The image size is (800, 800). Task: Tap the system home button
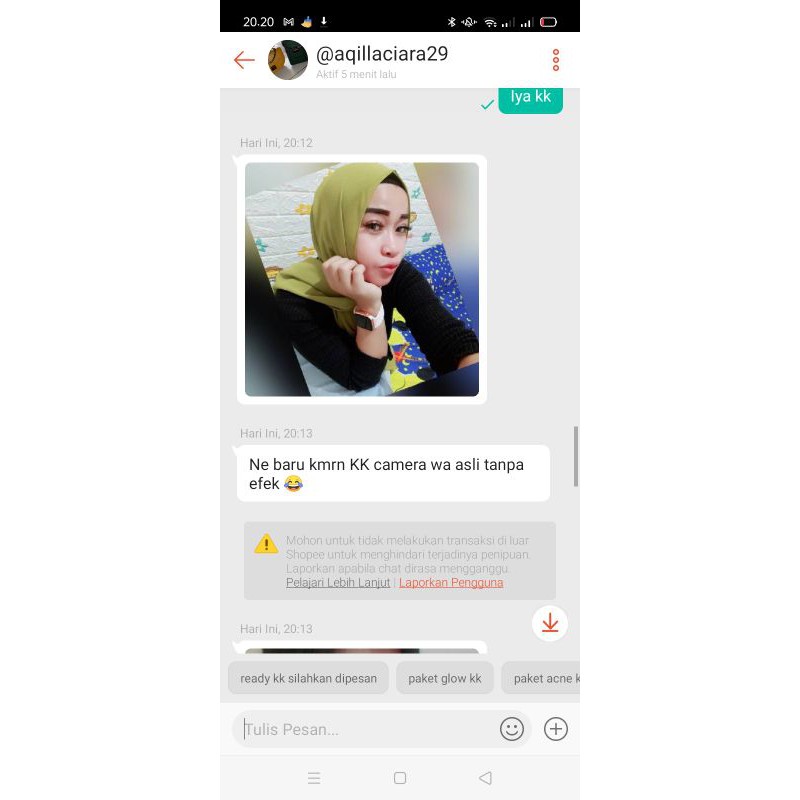pyautogui.click(x=400, y=778)
